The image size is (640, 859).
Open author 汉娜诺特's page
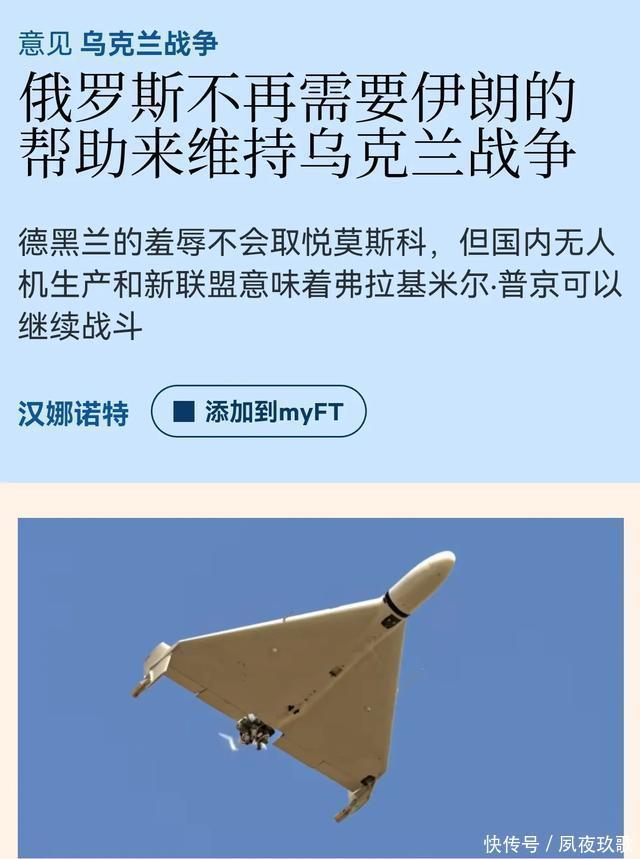(x=73, y=413)
